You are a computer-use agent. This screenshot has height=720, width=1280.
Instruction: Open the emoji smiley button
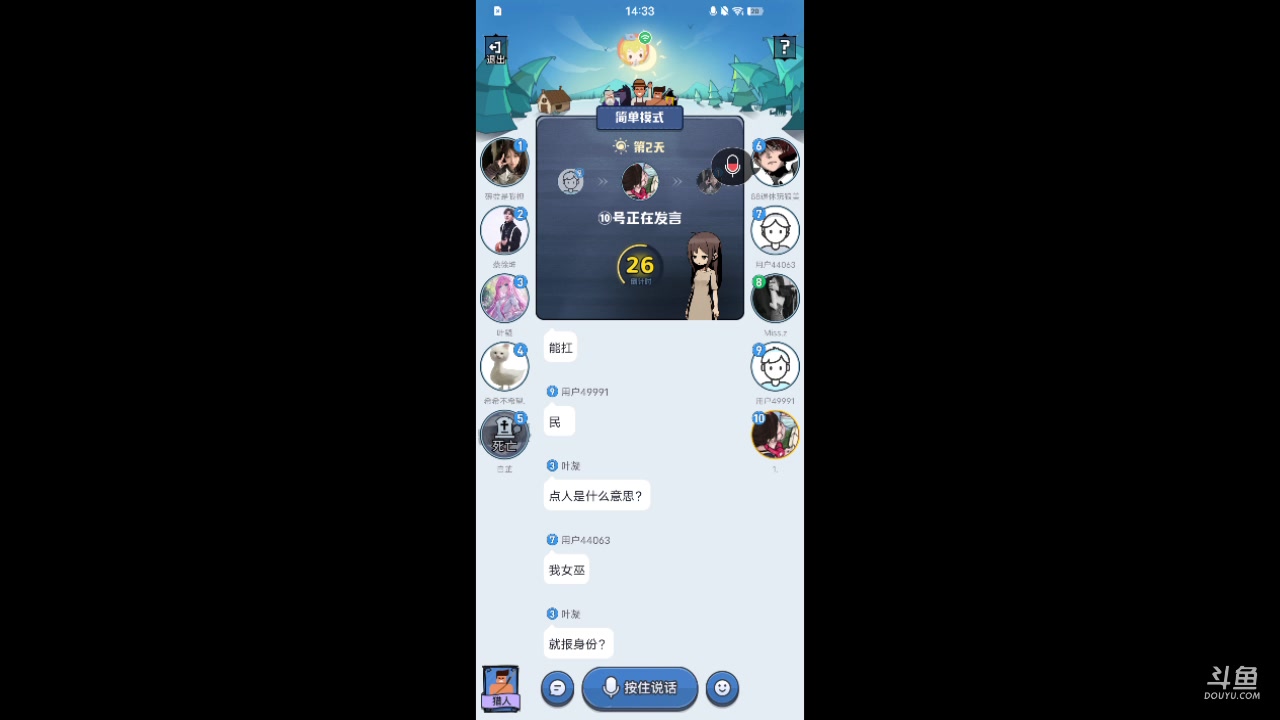[722, 688]
